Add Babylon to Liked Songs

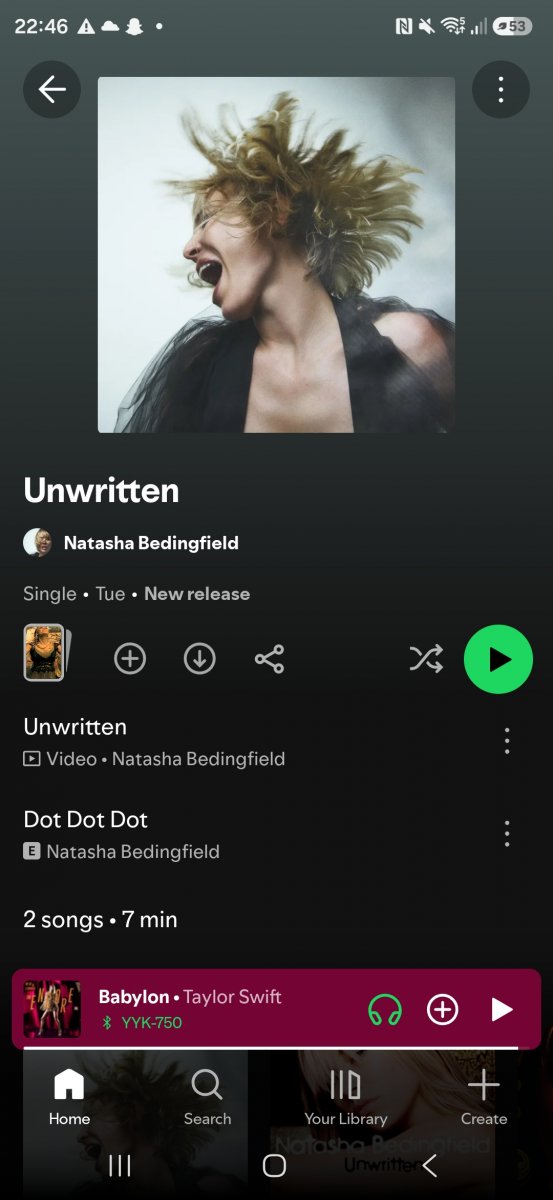coord(443,1010)
